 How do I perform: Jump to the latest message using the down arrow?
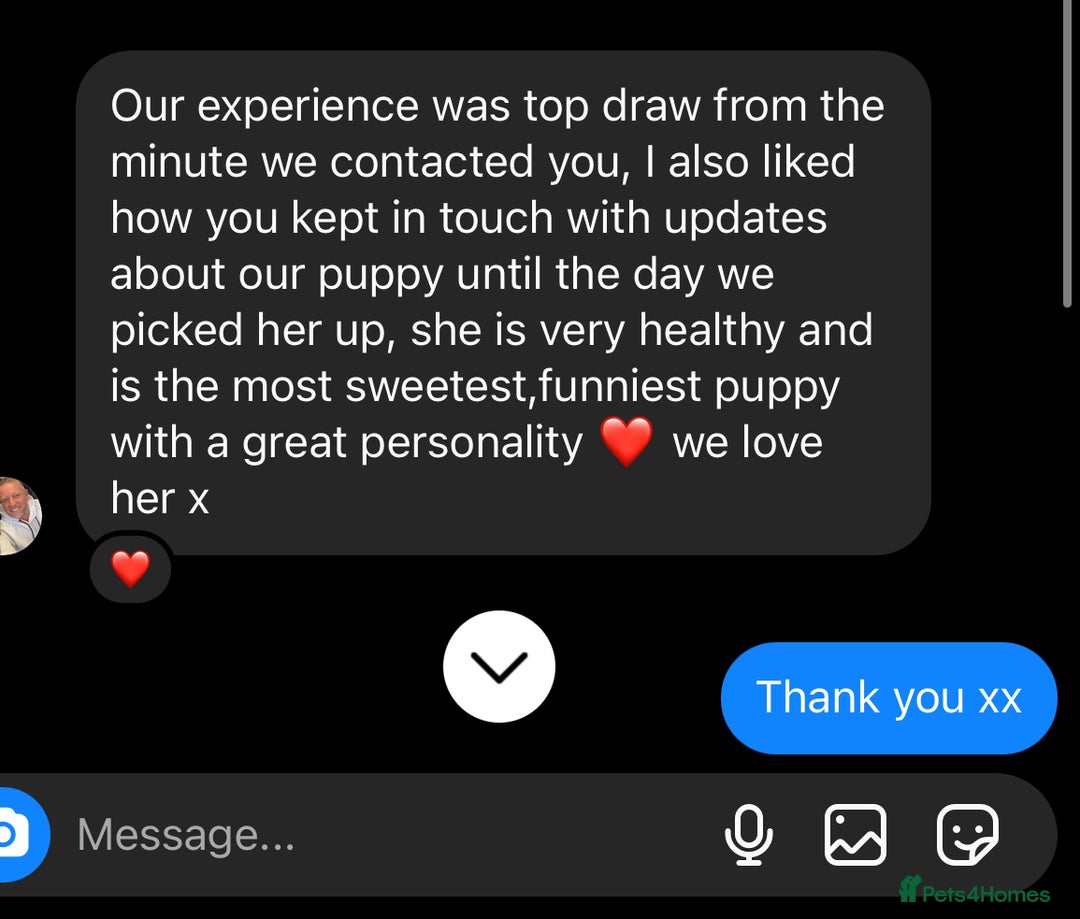[499, 666]
